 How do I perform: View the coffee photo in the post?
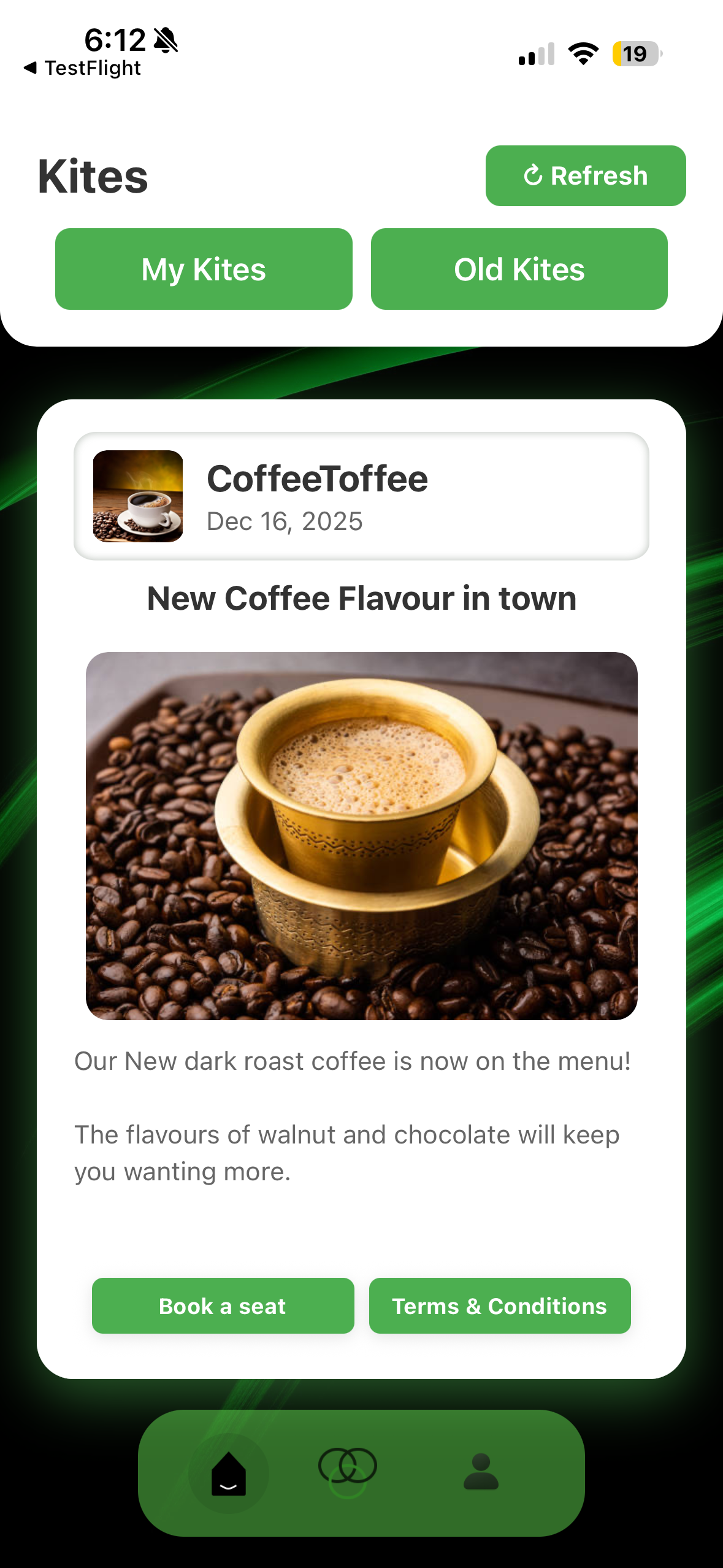pyautogui.click(x=361, y=836)
